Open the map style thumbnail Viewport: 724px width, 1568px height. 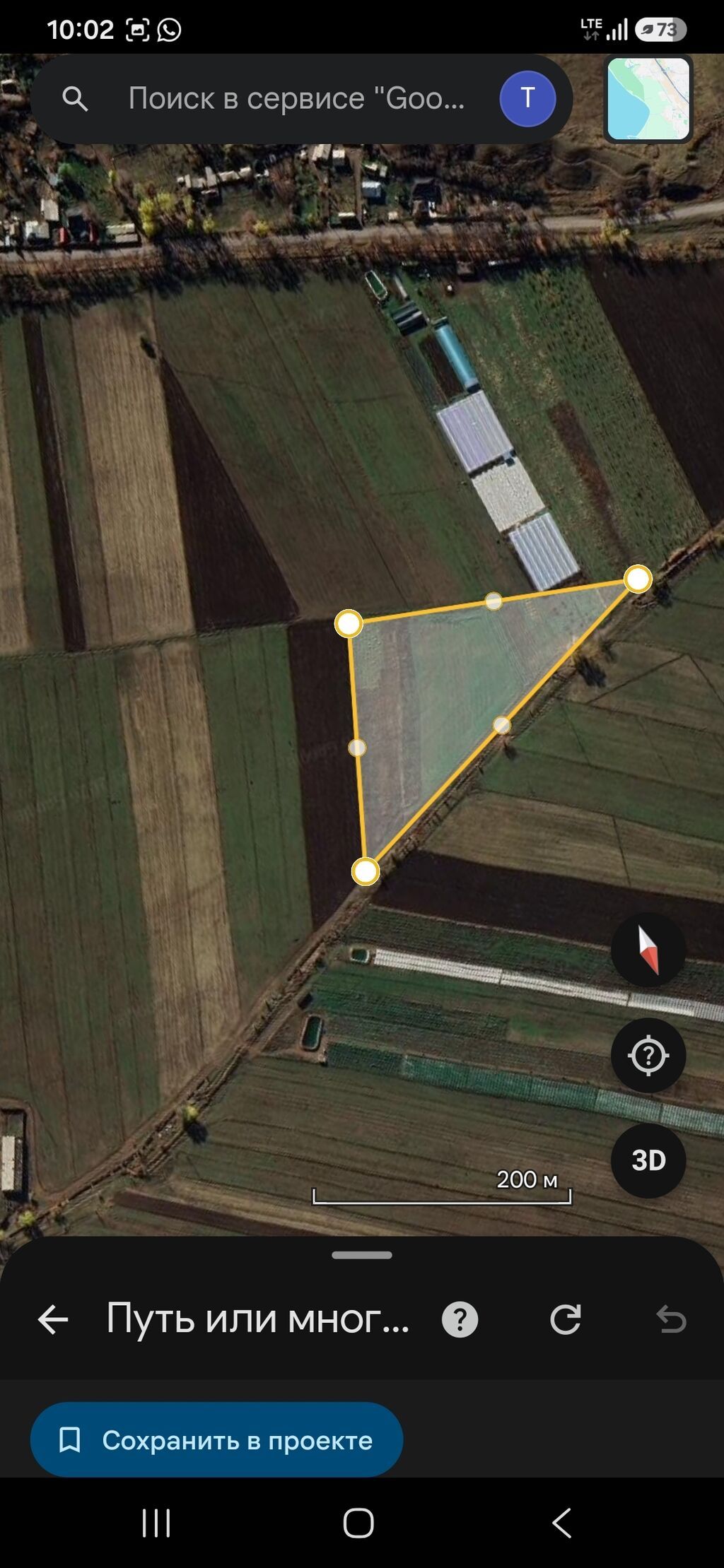648,99
